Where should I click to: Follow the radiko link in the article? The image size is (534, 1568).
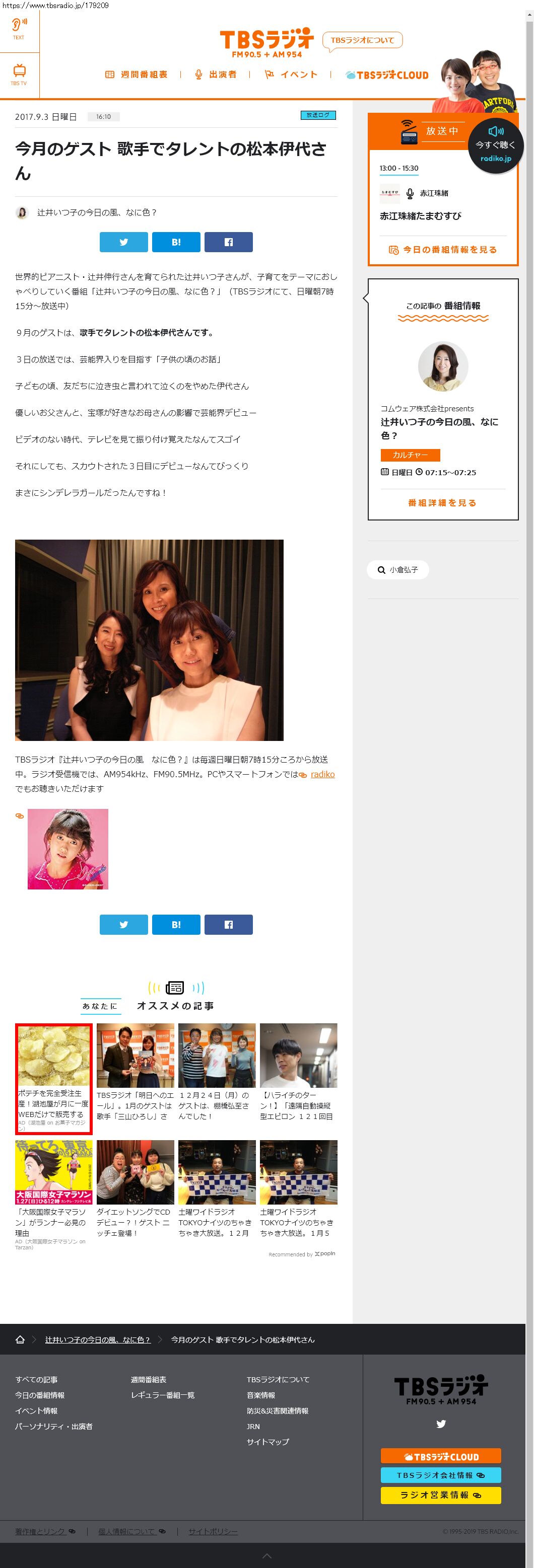[x=322, y=774]
